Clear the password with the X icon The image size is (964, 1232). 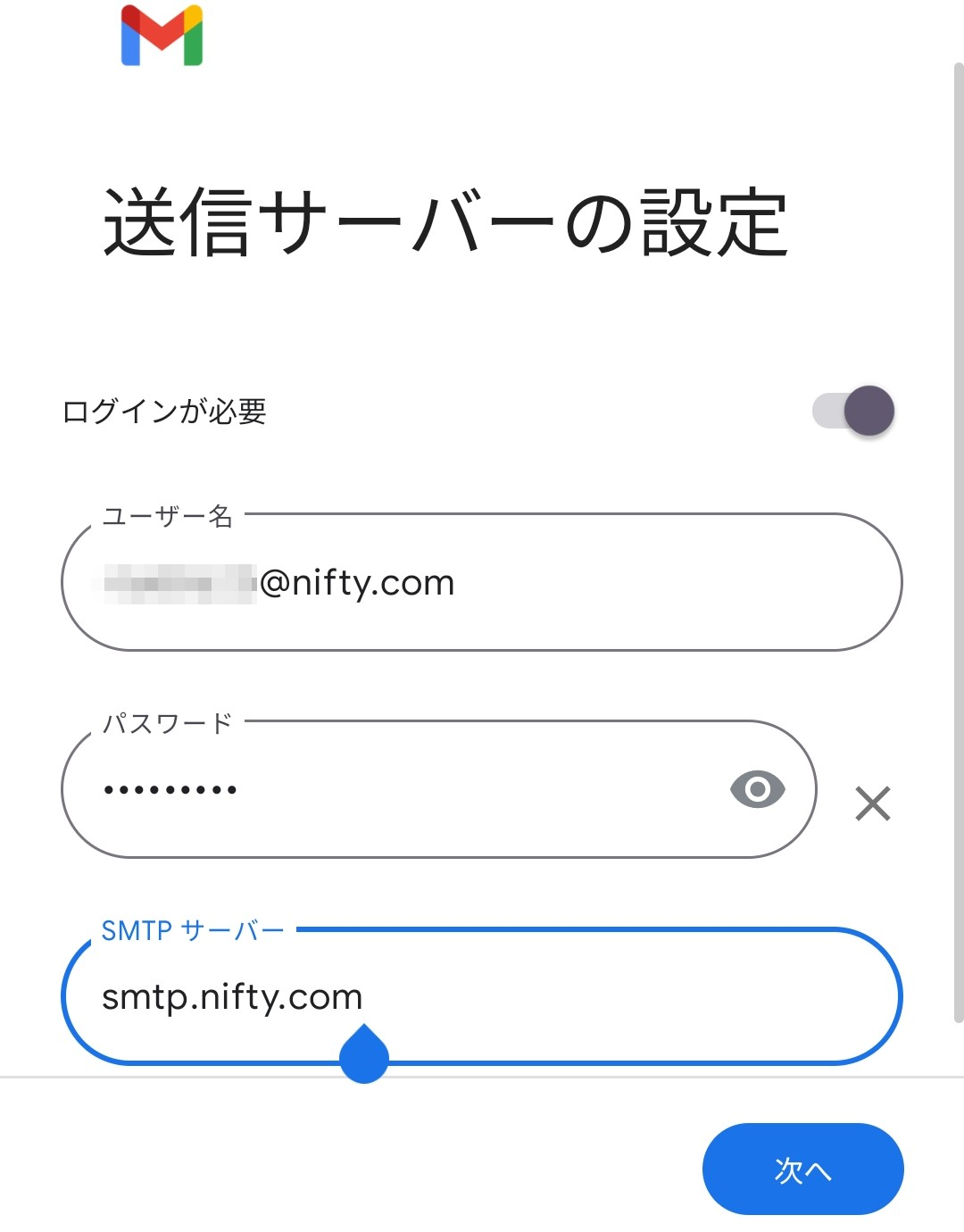click(872, 803)
